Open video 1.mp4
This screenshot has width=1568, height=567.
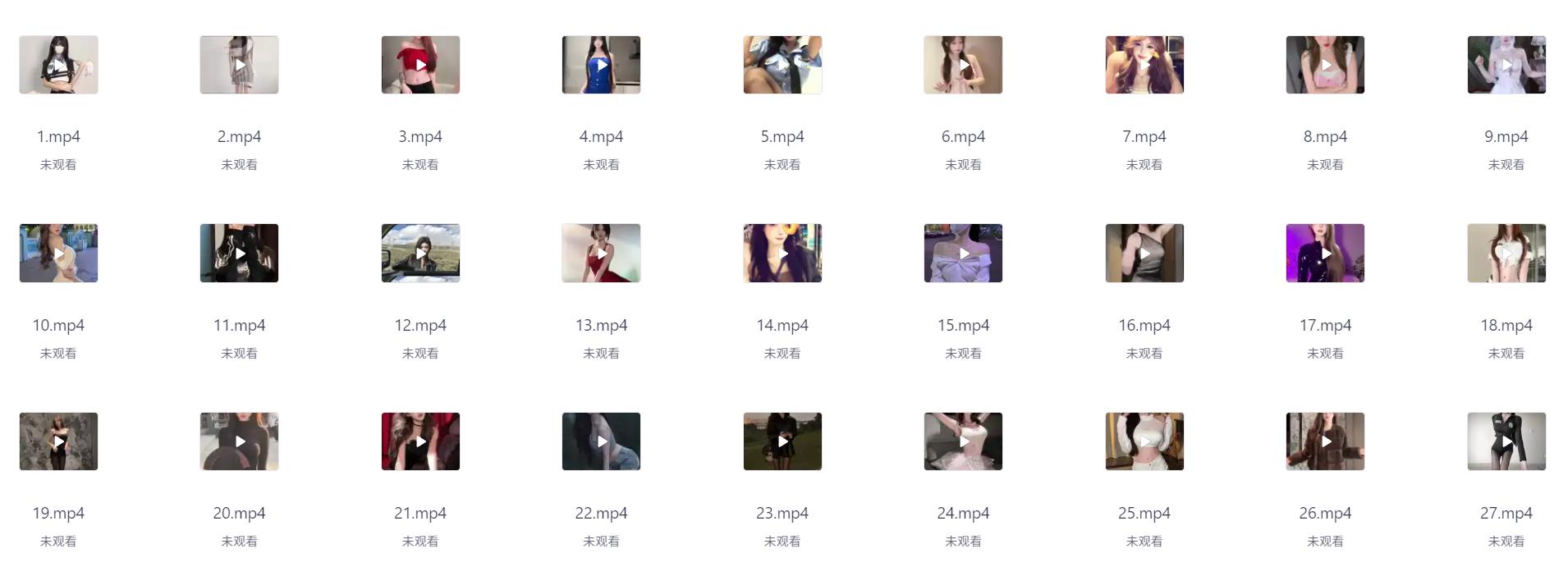(x=58, y=65)
